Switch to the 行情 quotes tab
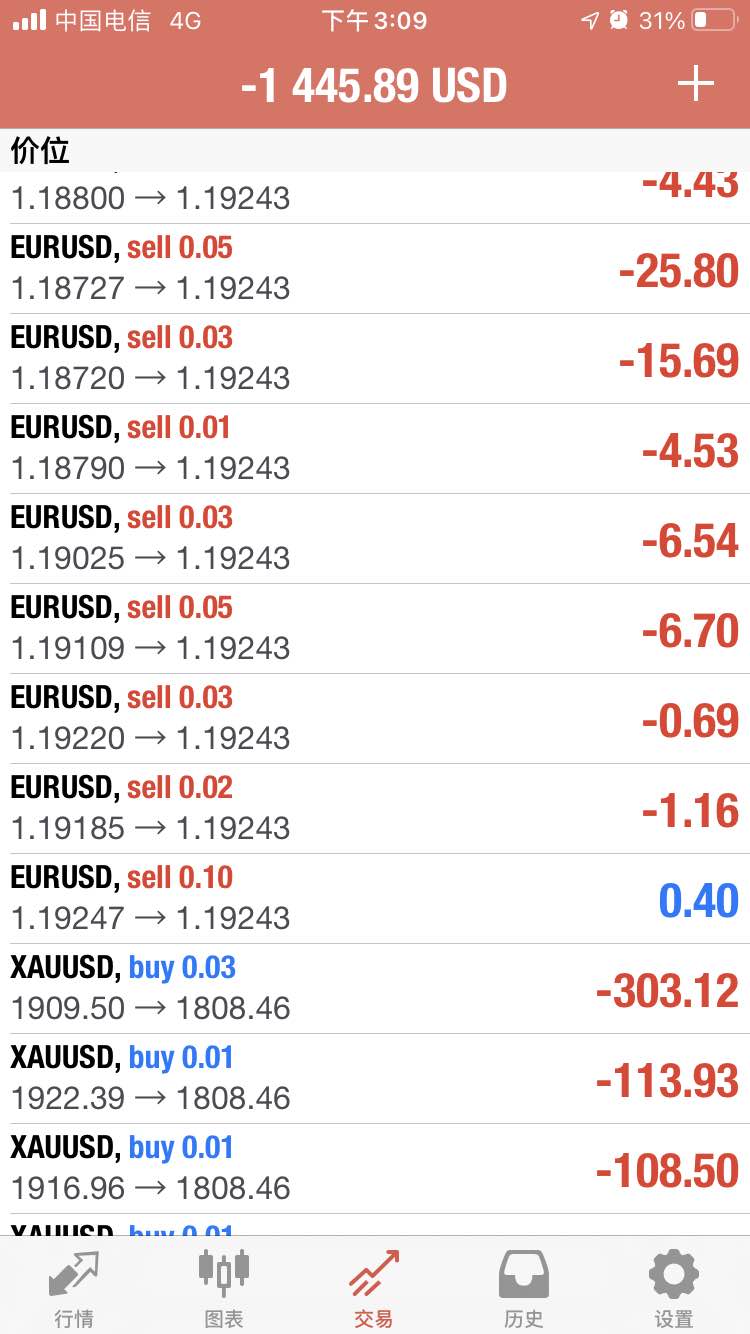Viewport: 750px width, 1334px height. click(x=75, y=1289)
